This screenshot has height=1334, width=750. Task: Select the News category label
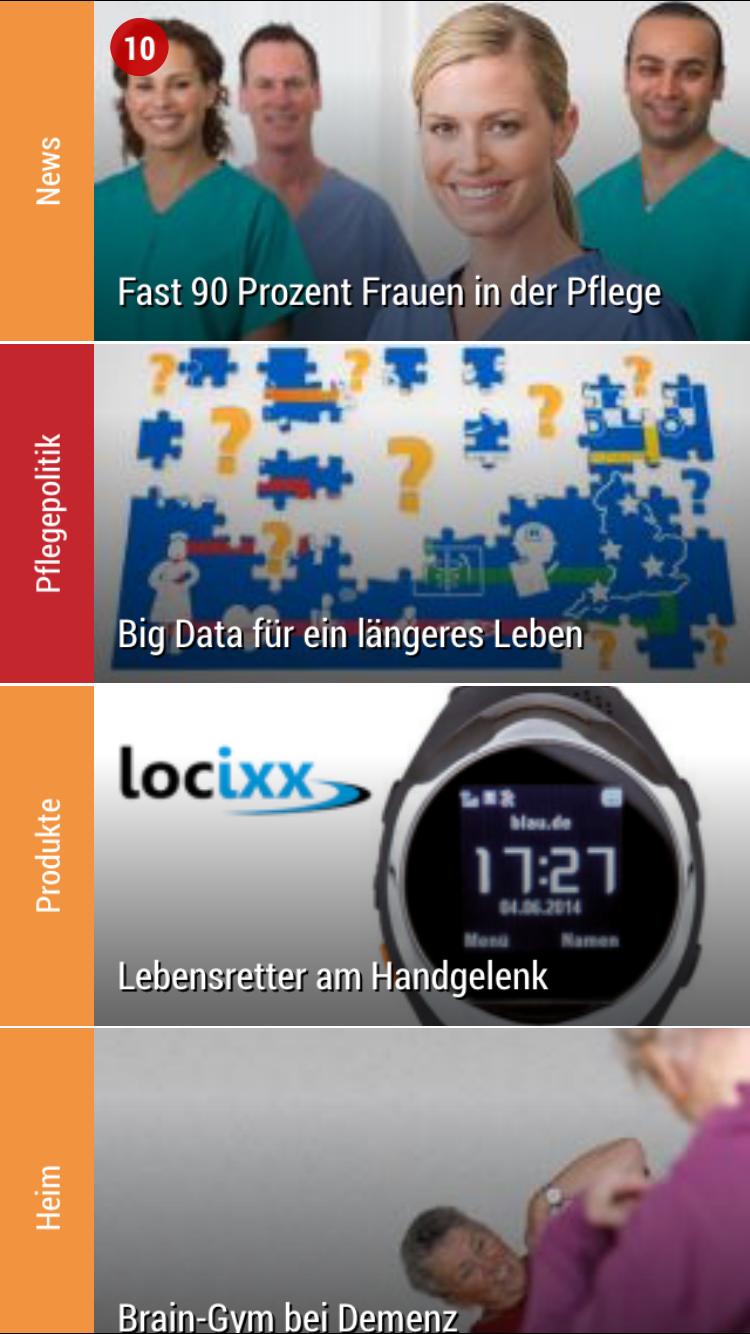click(x=47, y=171)
